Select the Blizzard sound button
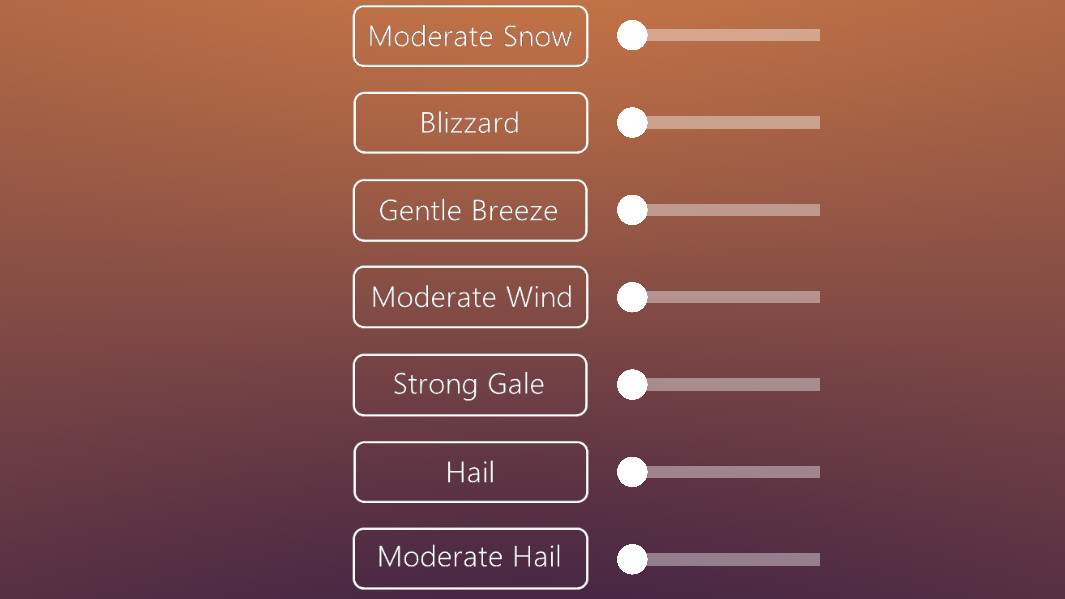1065x599 pixels. 470,123
